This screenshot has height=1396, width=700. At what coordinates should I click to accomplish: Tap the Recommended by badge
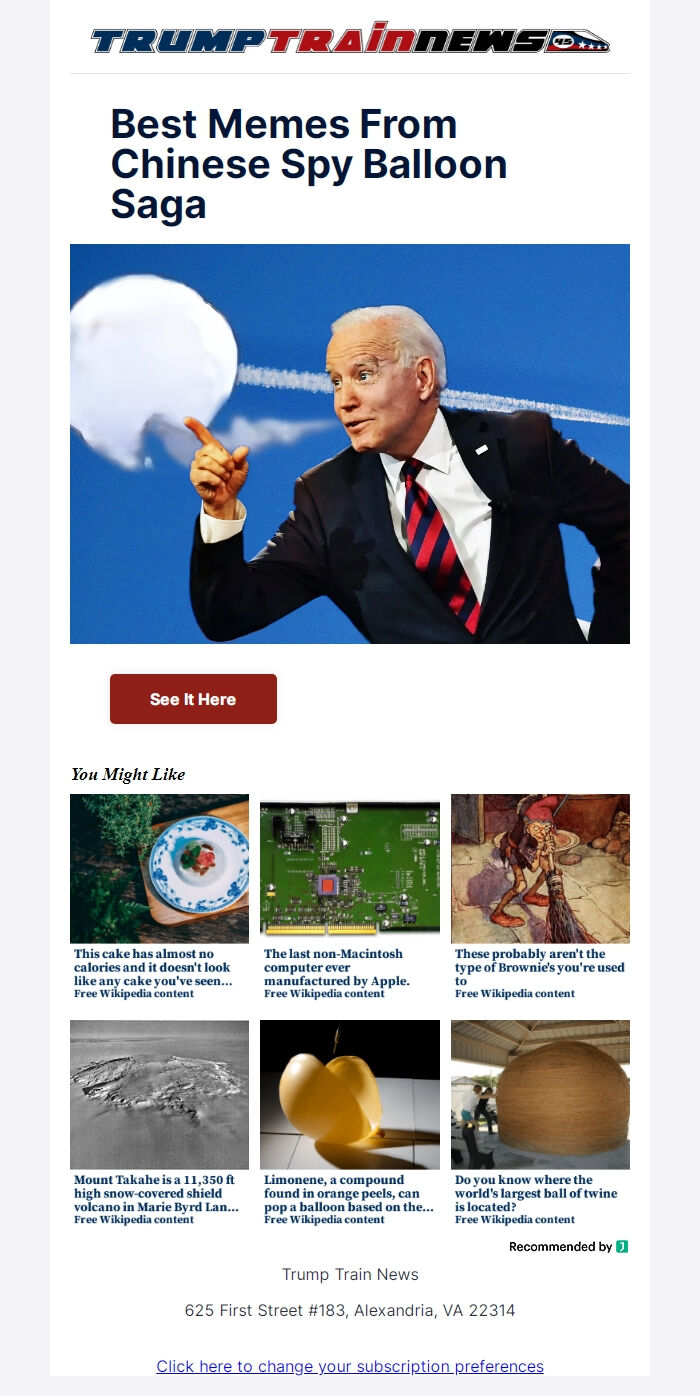568,1246
